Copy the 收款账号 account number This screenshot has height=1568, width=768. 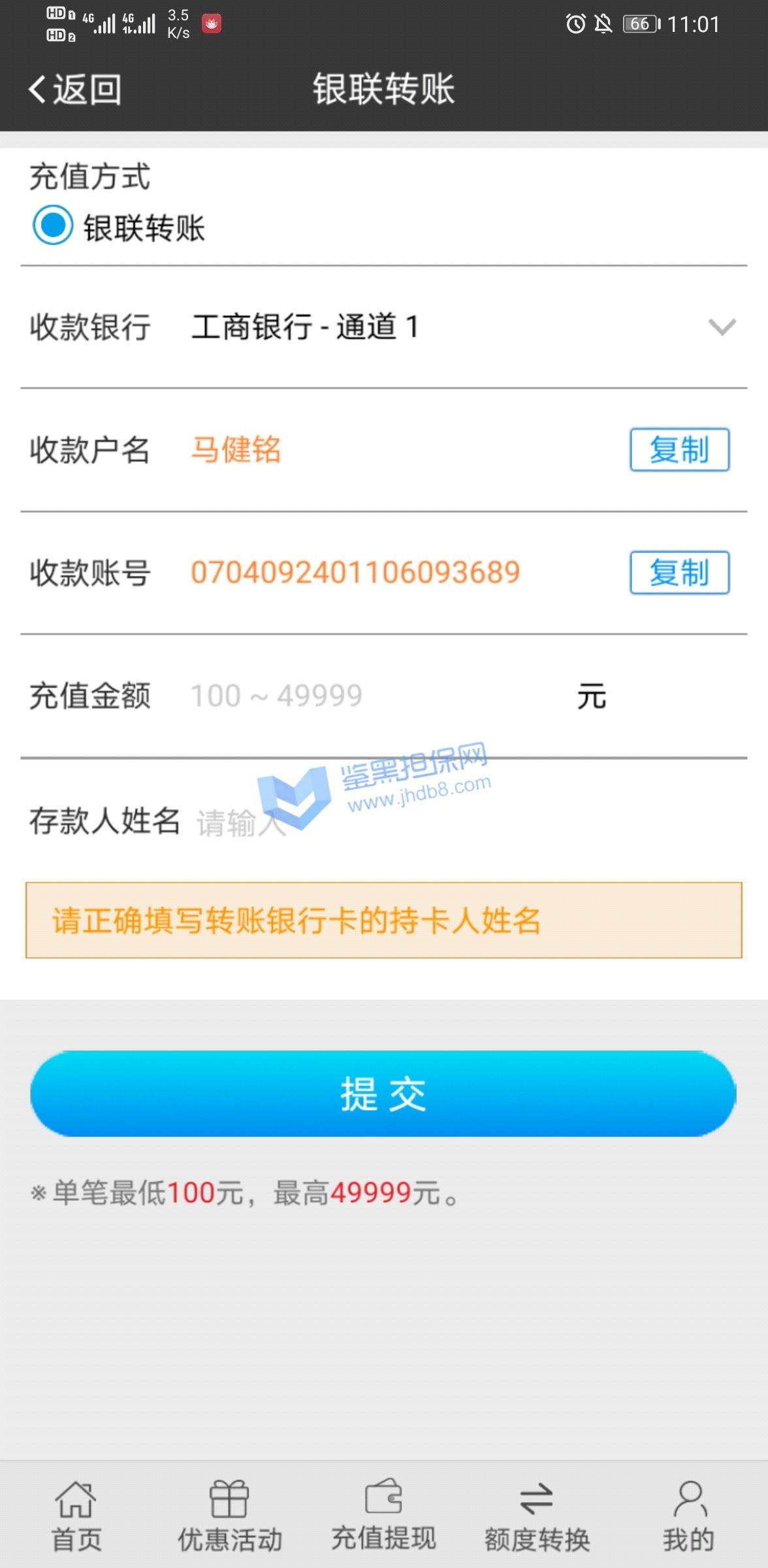coord(679,572)
